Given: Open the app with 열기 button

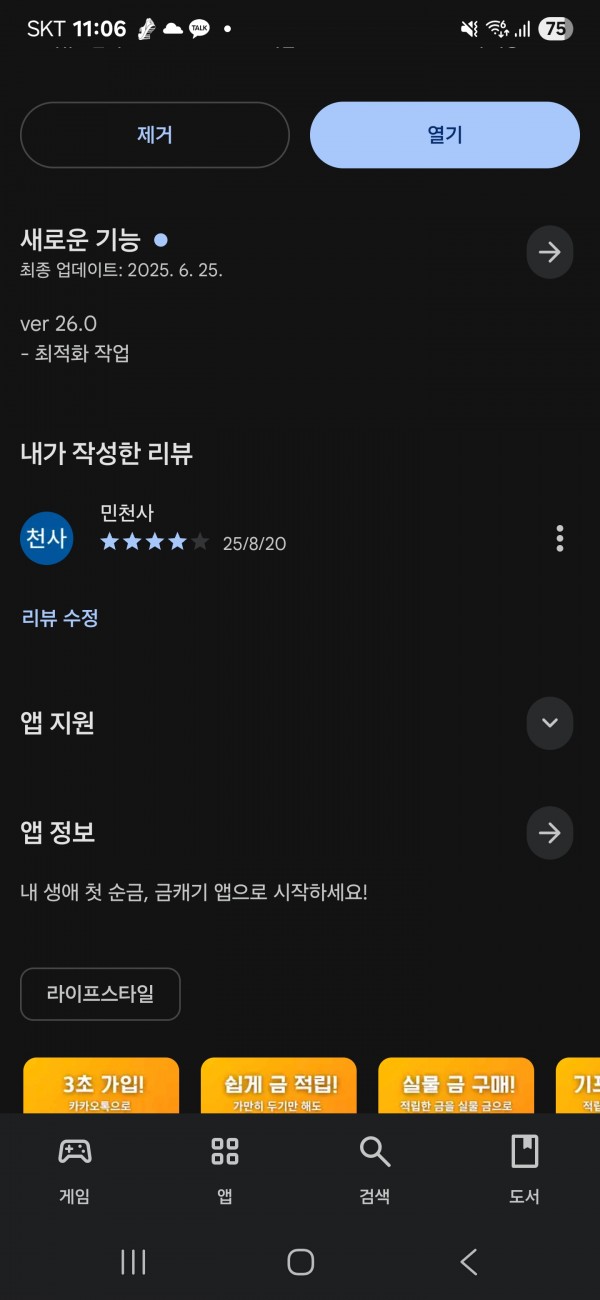Looking at the screenshot, I should point(445,135).
